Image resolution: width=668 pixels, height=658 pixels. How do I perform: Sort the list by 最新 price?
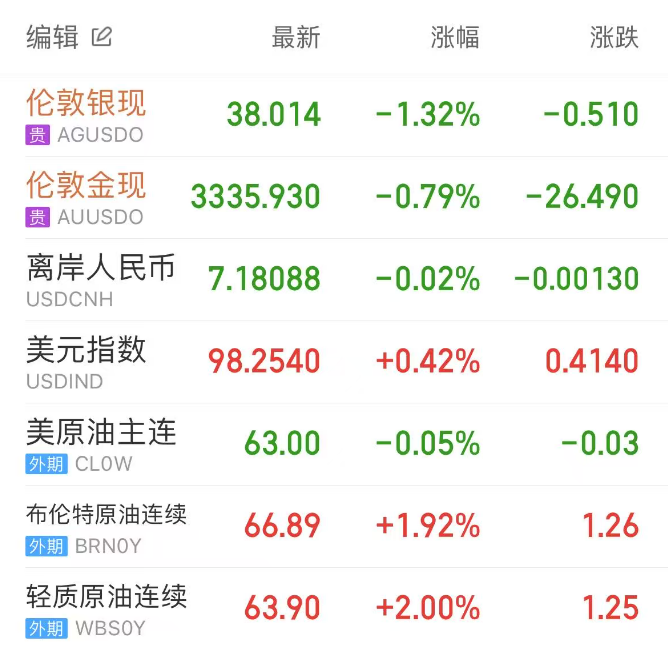pos(296,38)
